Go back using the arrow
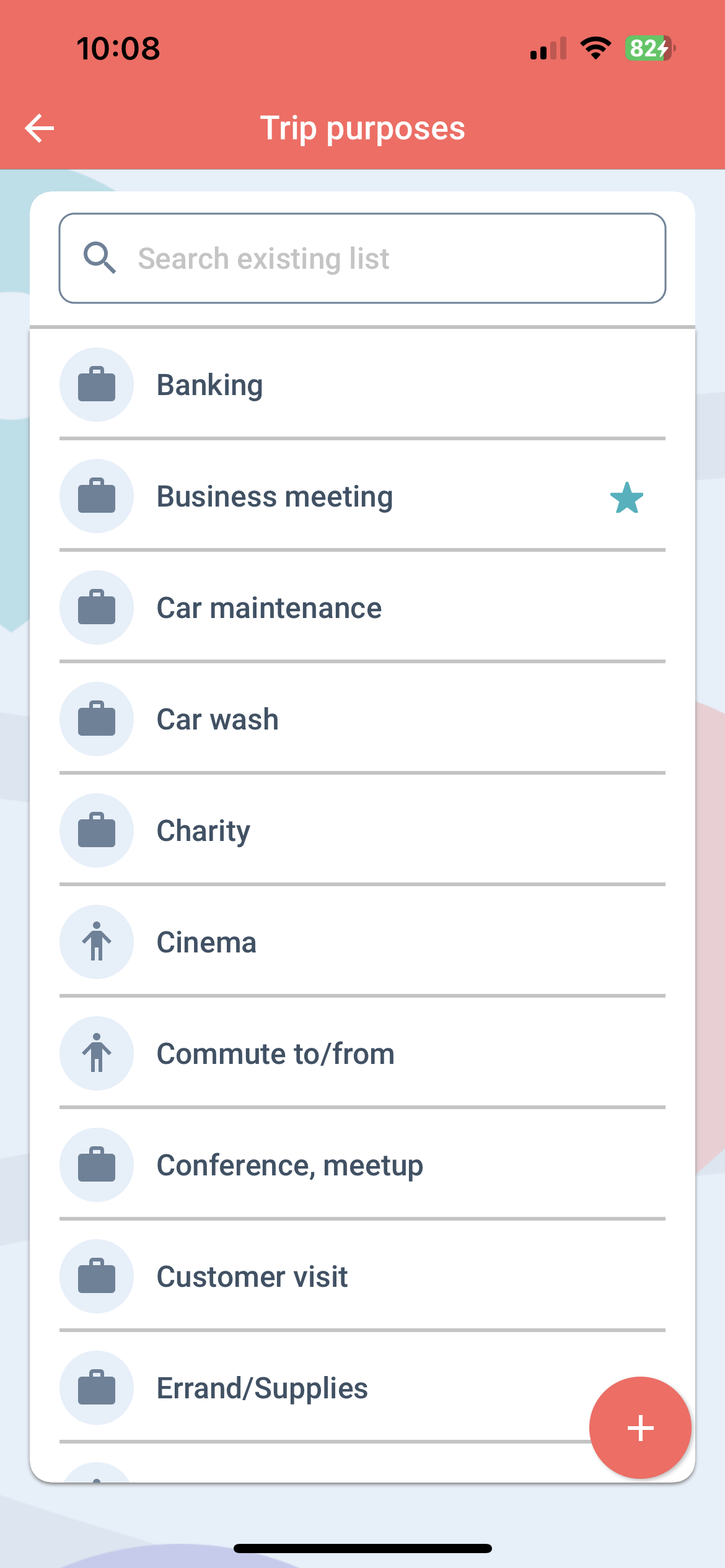 (x=40, y=128)
